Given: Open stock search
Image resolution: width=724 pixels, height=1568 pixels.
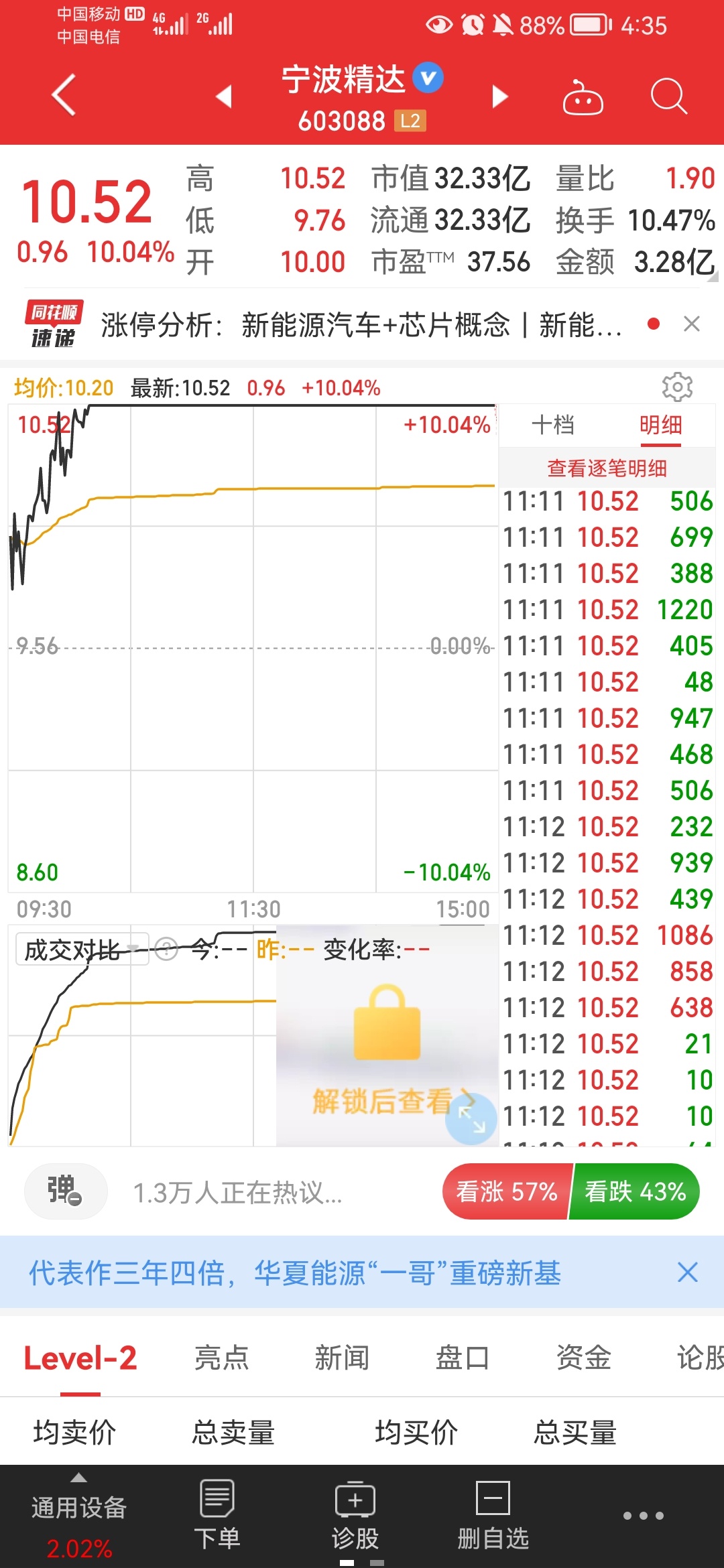Looking at the screenshot, I should pyautogui.click(x=669, y=97).
